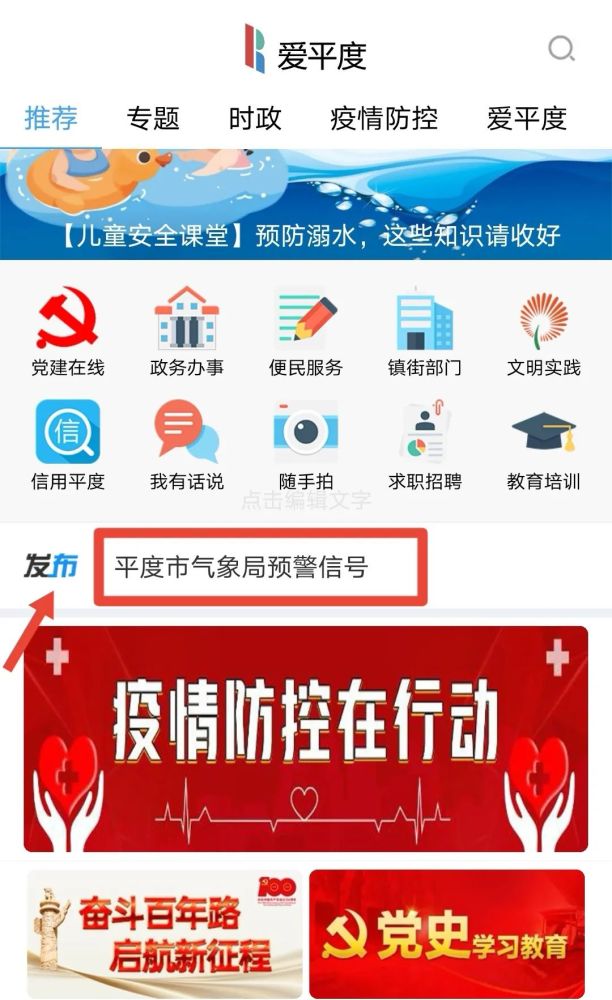The image size is (612, 1000).
Task: Launch 随手拍
Action: [x=306, y=446]
